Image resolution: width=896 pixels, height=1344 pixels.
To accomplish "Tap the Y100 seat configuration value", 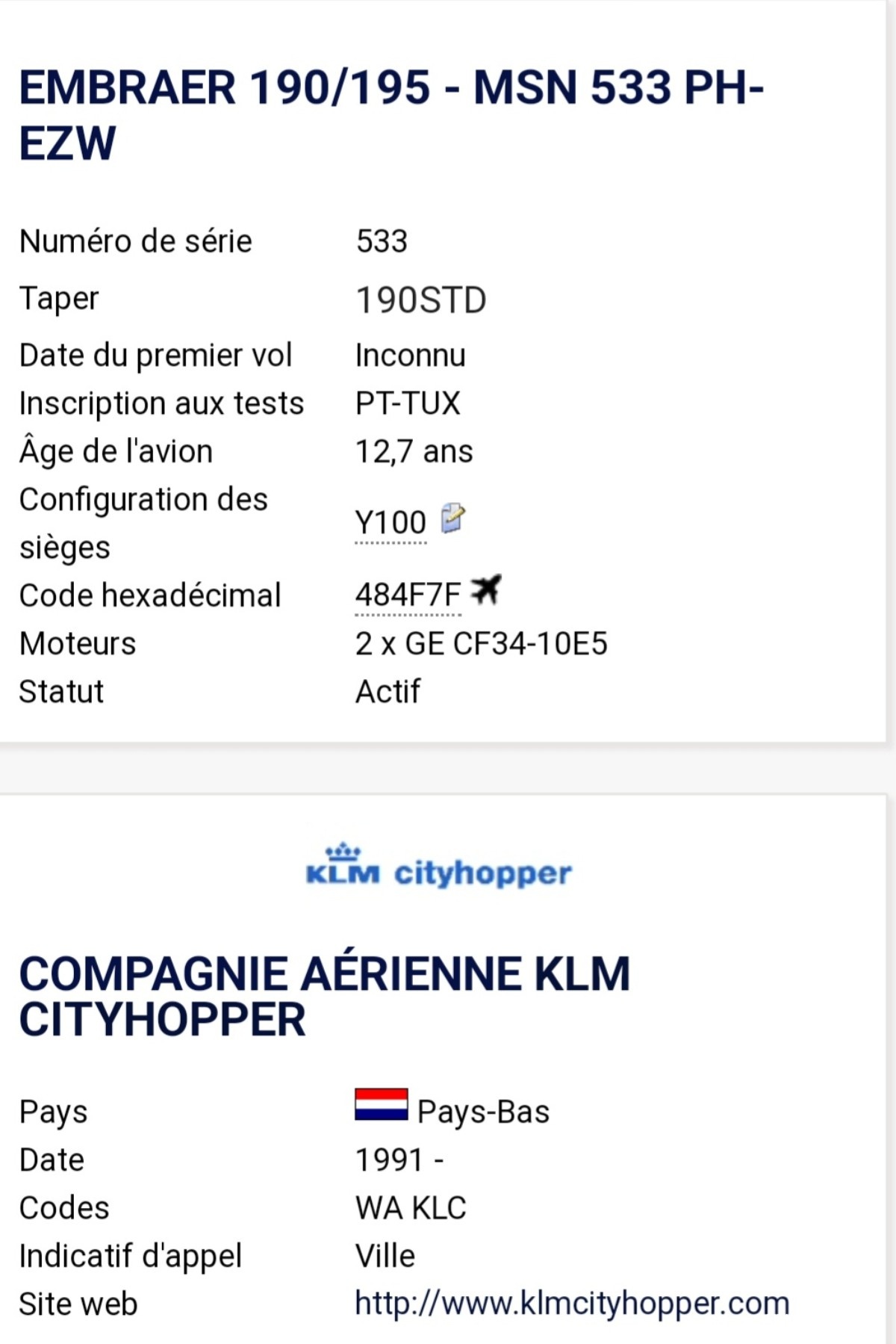I will [x=391, y=522].
